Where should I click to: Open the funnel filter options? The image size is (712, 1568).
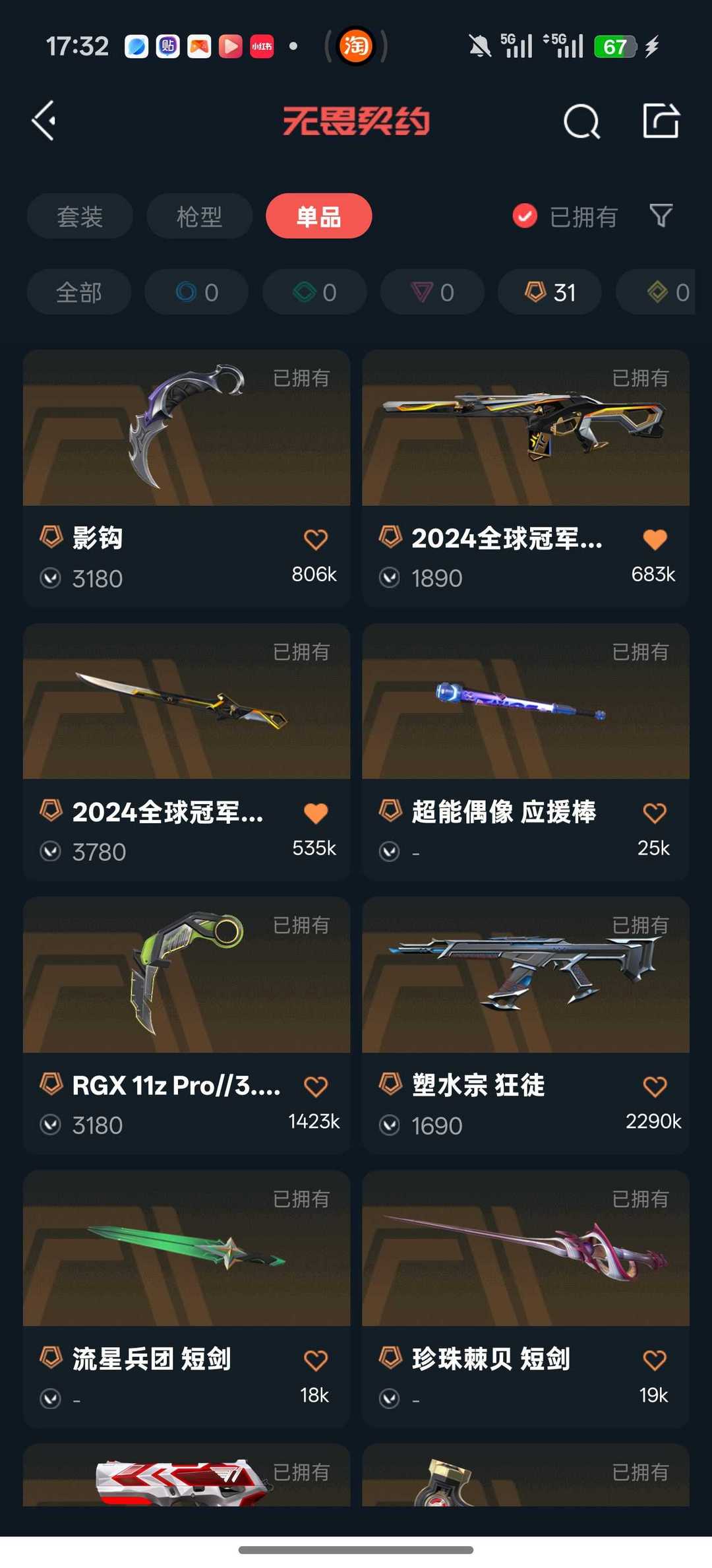click(661, 216)
